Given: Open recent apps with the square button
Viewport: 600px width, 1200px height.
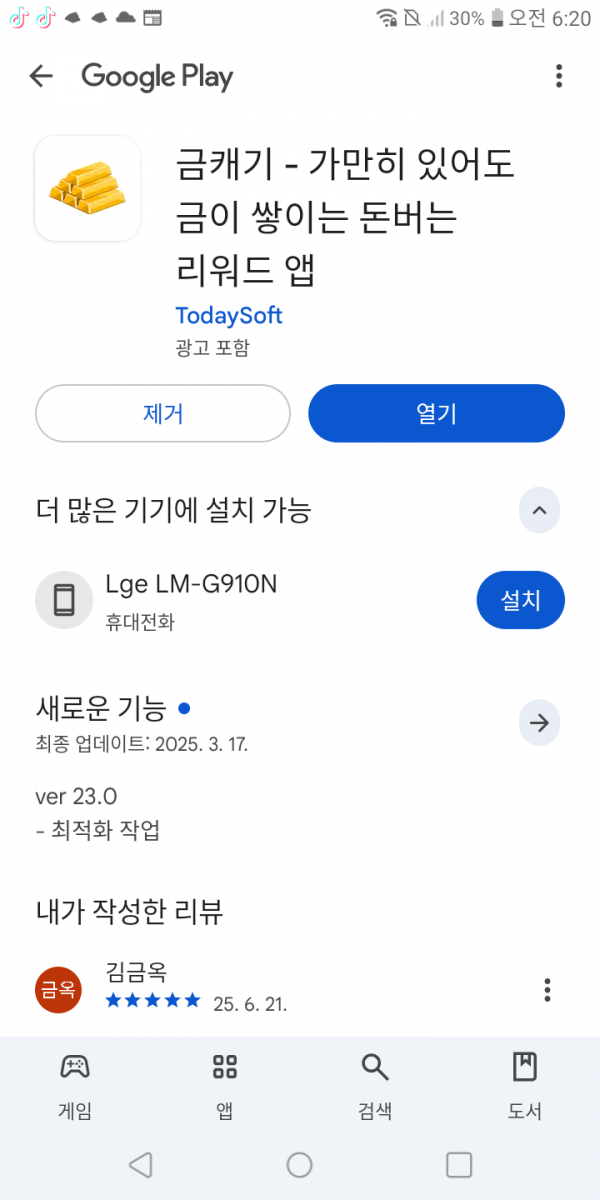Looking at the screenshot, I should [x=459, y=1164].
